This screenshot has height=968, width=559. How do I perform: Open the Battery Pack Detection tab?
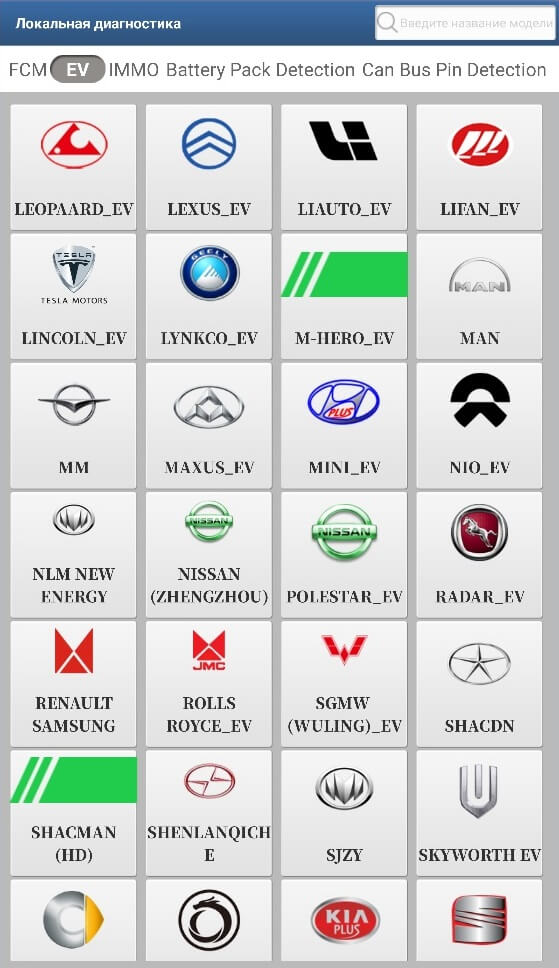click(261, 70)
